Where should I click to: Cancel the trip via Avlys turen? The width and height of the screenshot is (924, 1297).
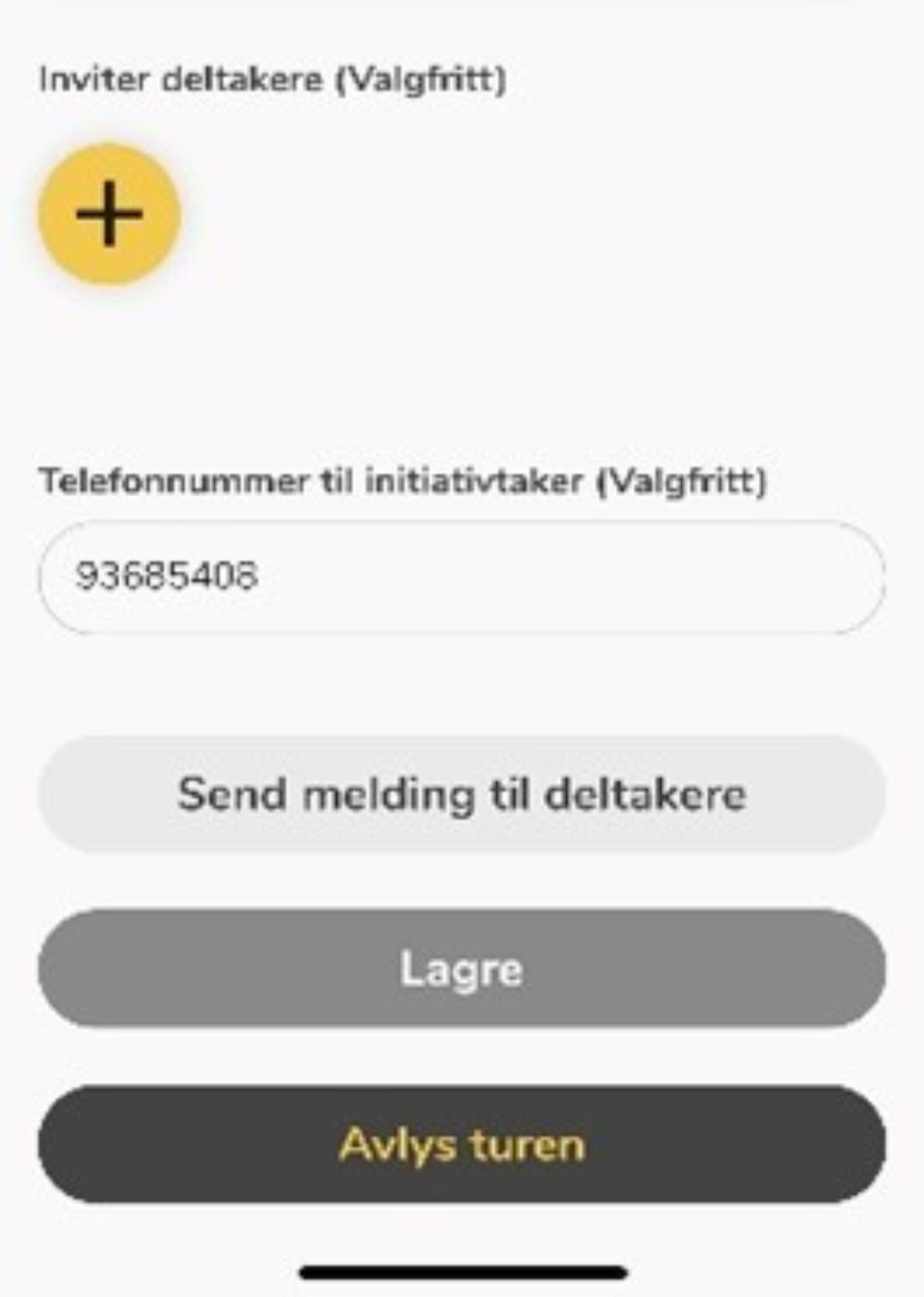[462, 1144]
